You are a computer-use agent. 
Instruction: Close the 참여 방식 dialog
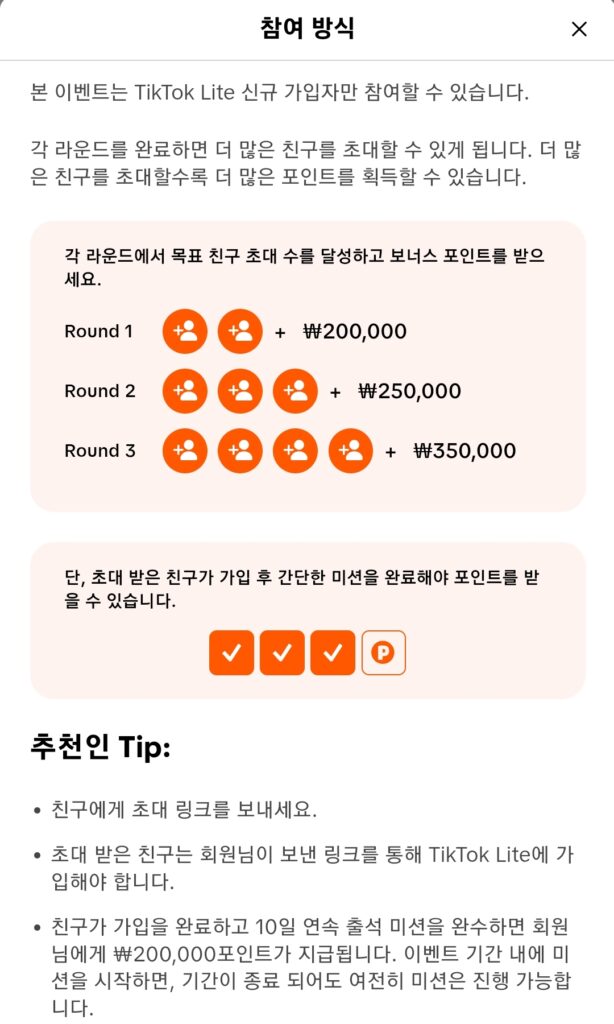coord(578,30)
